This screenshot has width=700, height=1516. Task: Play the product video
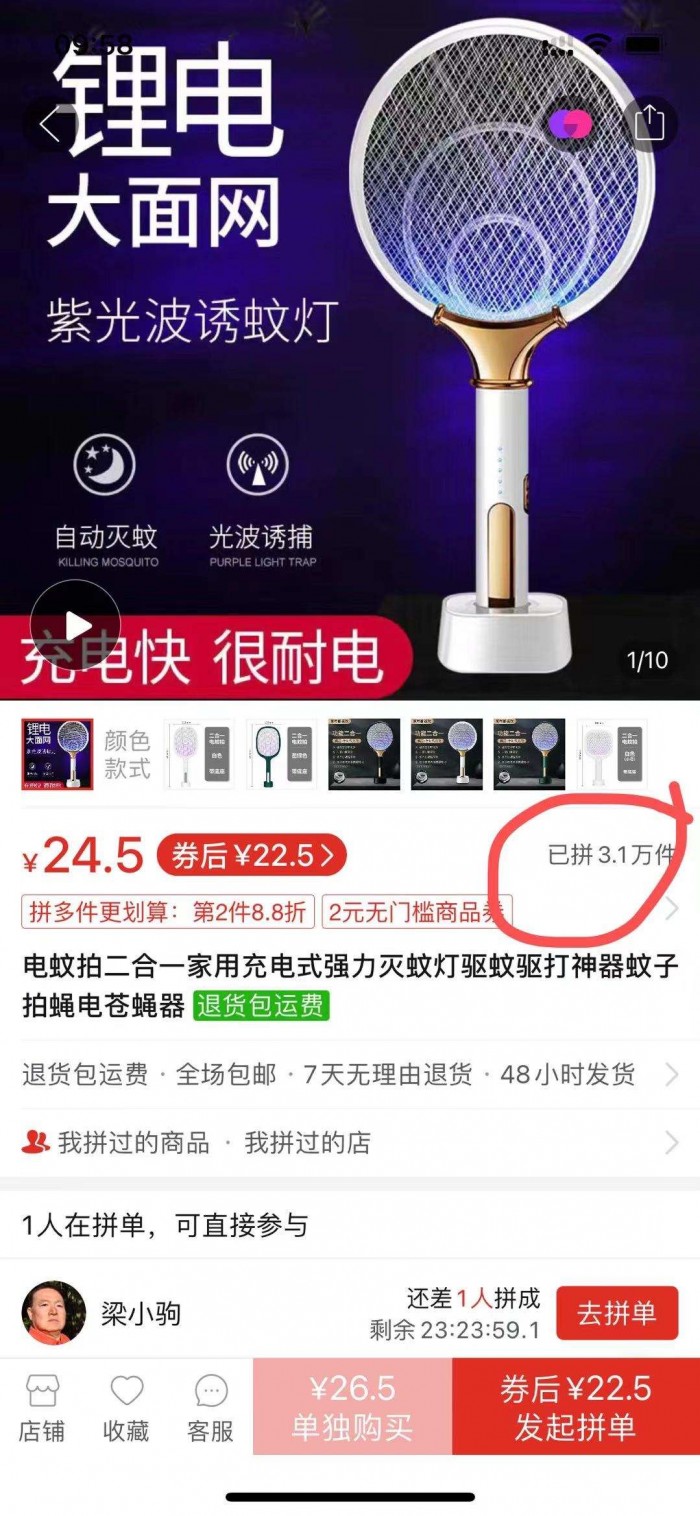[x=75, y=625]
